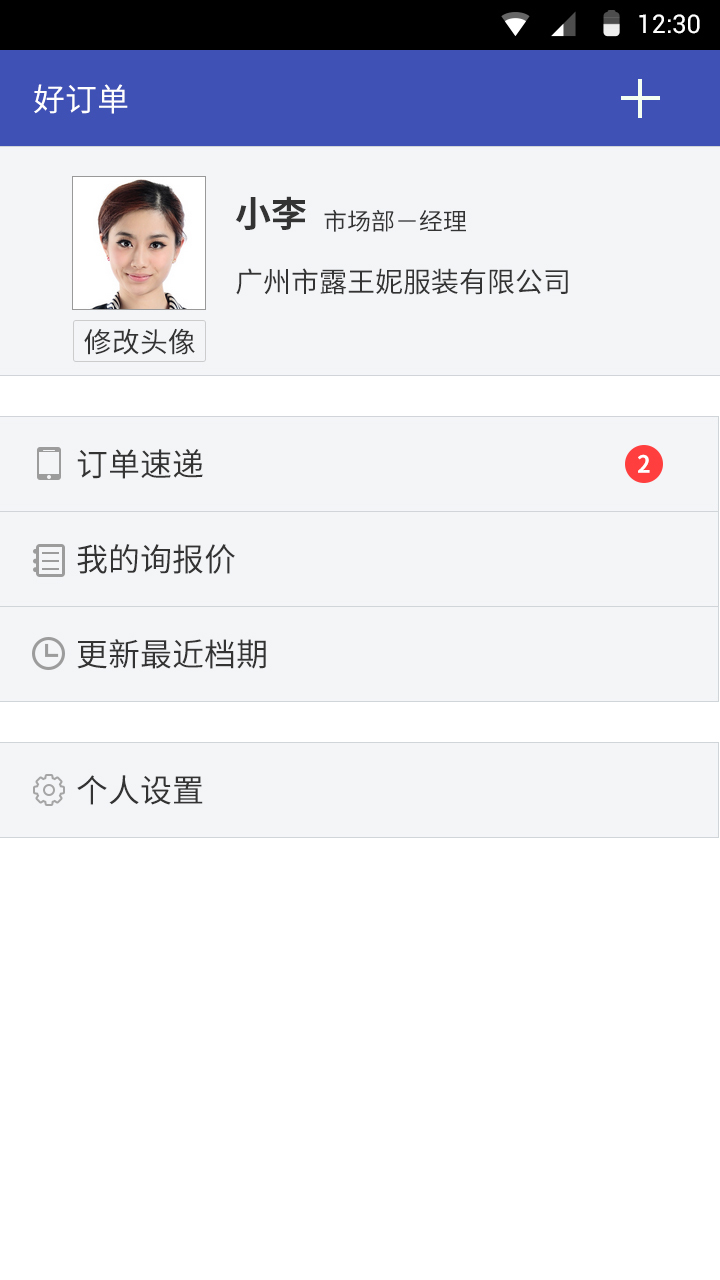This screenshot has height=1280, width=720.
Task: Tap the plus icon in app bar
Action: (x=640, y=98)
